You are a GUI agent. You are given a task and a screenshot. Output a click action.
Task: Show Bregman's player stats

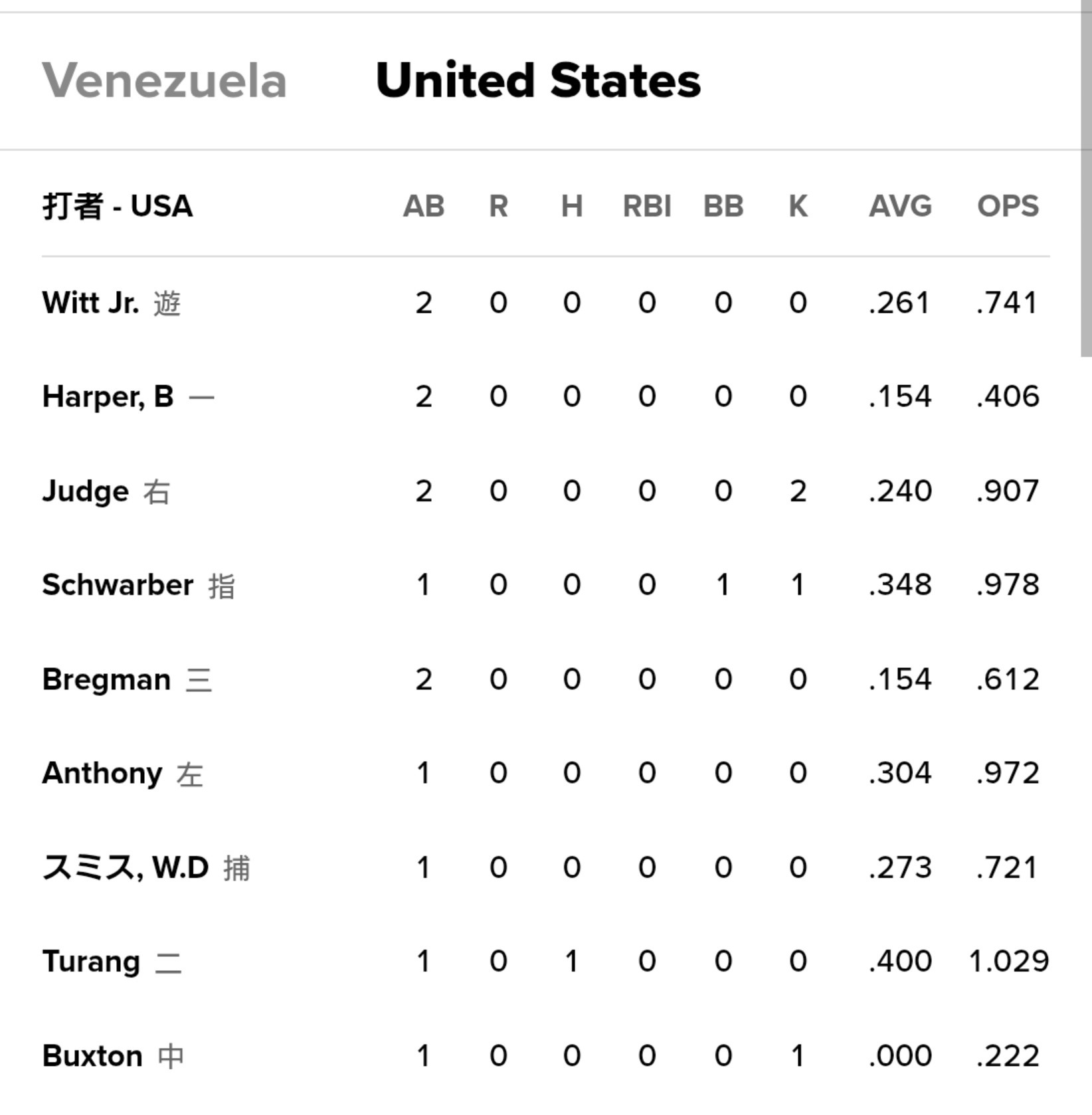106,679
